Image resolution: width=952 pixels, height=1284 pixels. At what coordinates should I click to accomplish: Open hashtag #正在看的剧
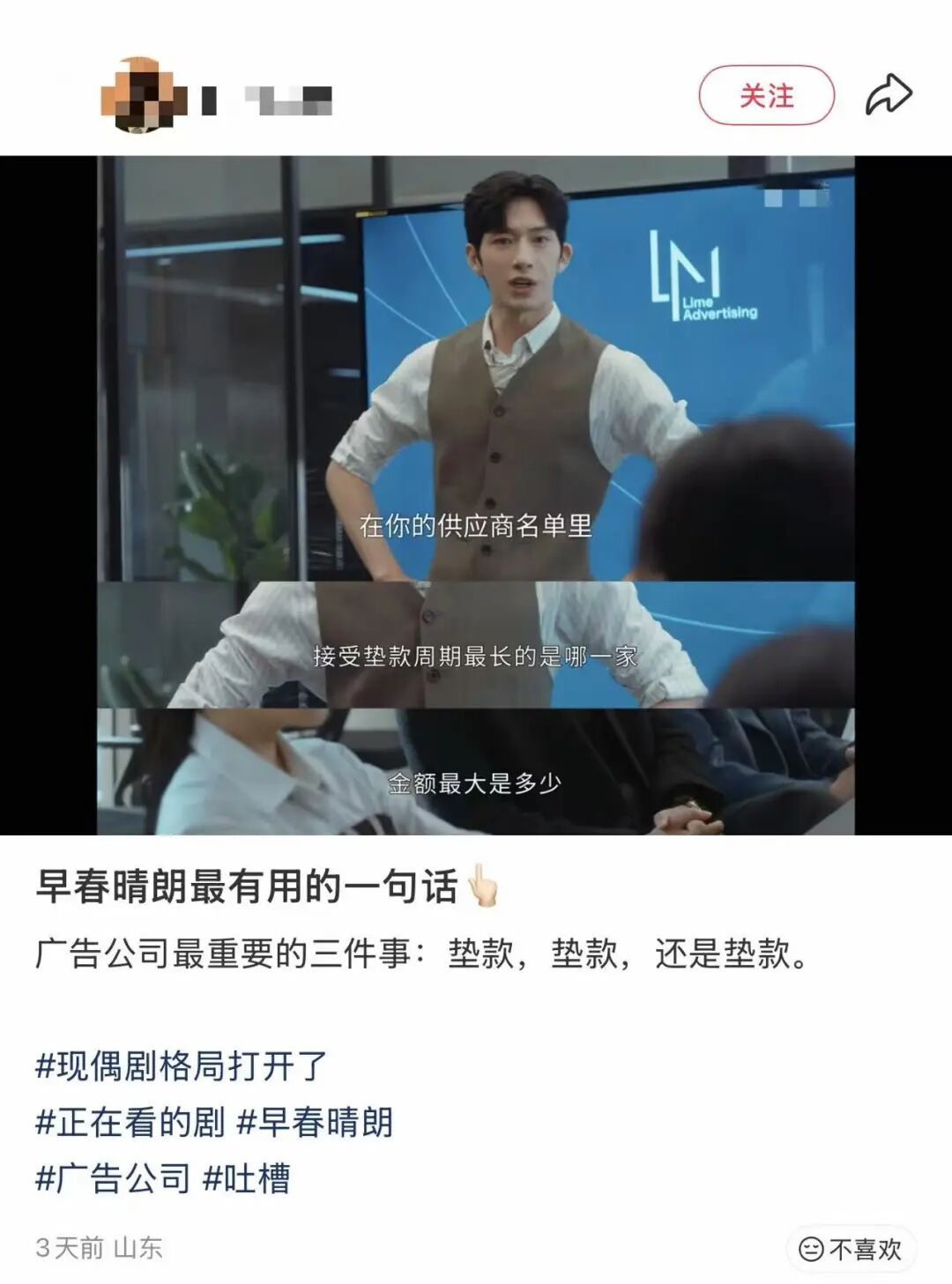tap(130, 1123)
